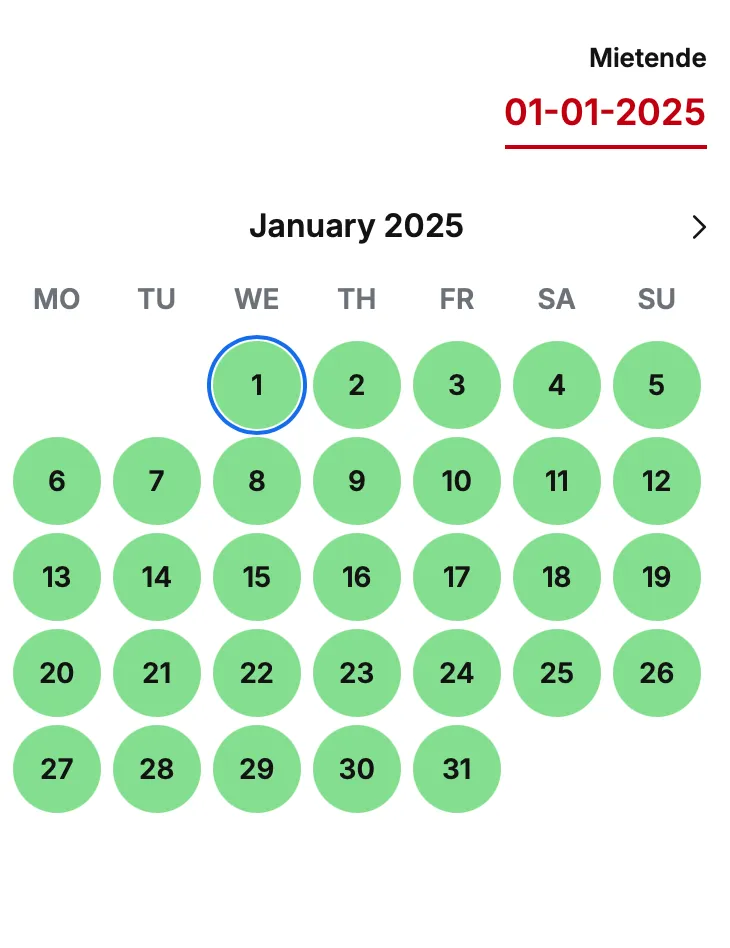Select January 1 in the calendar
The height and width of the screenshot is (948, 730).
point(257,385)
